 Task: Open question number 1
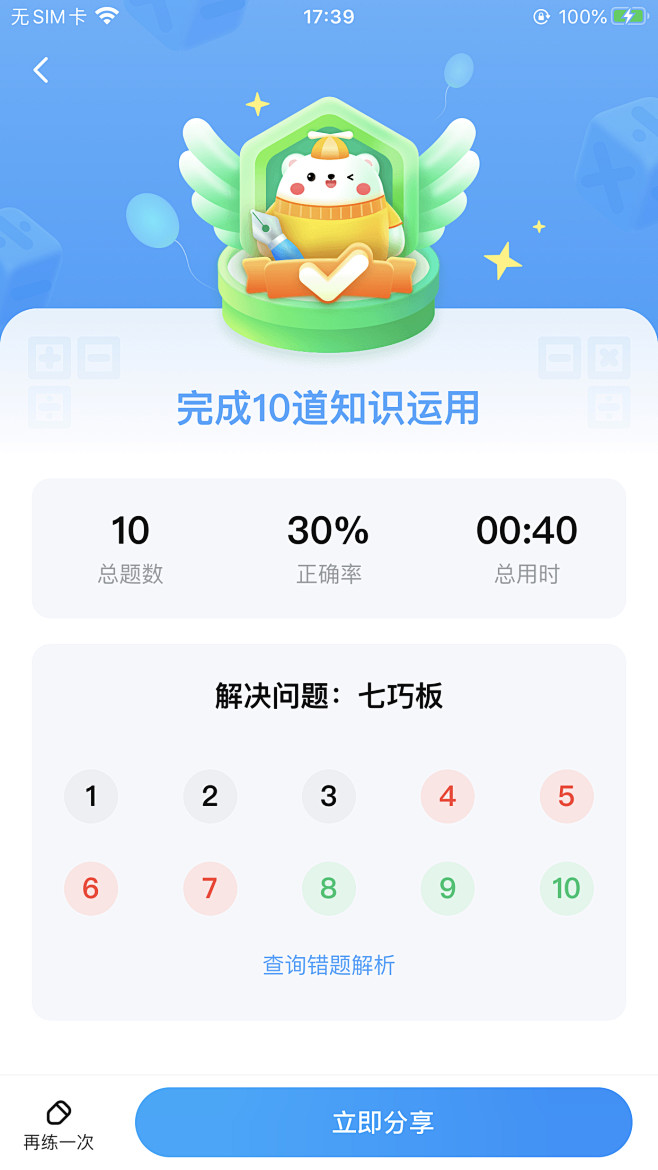(x=91, y=797)
